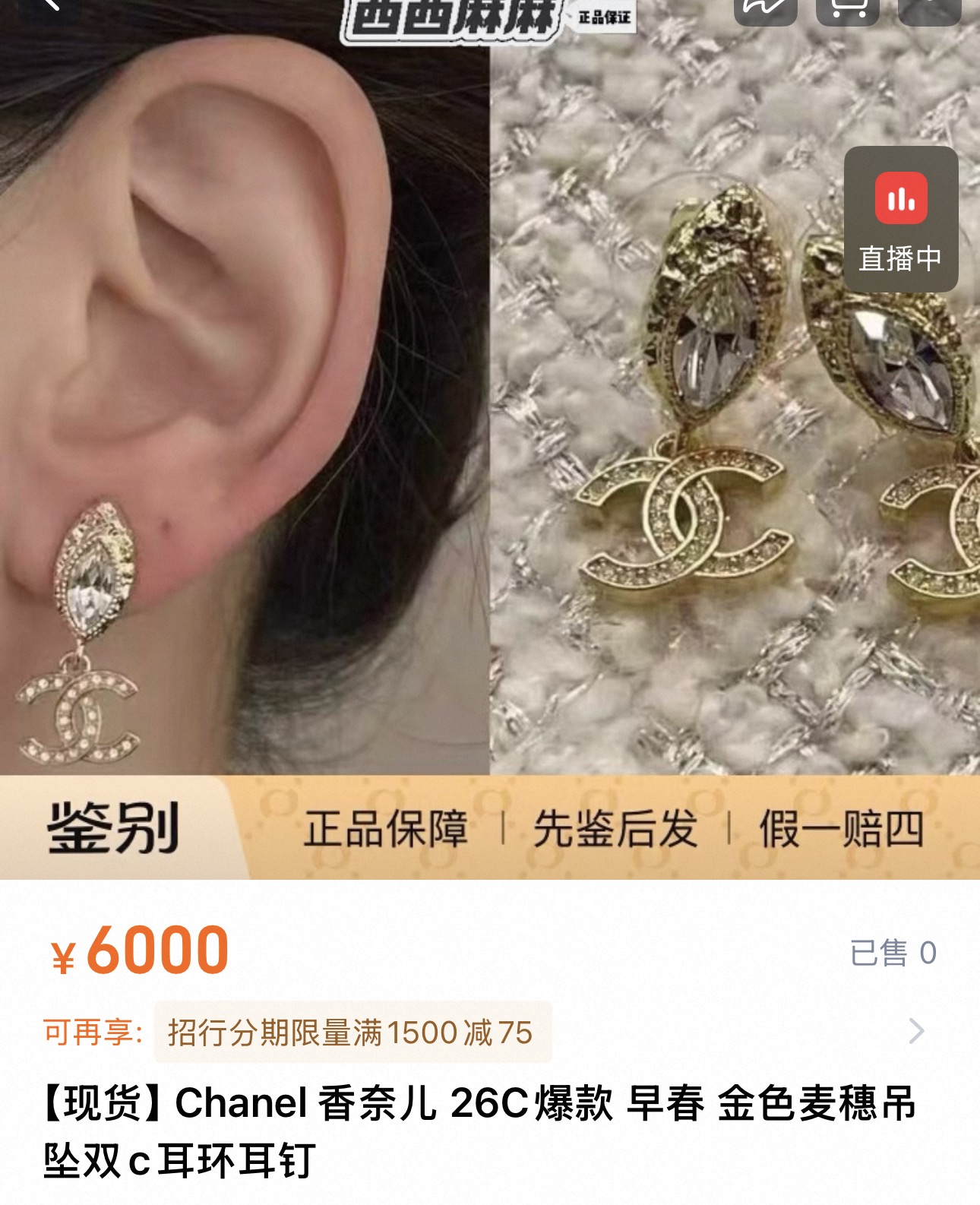
Task: Open the 鉴别 authenticity guarantee banner
Action: tap(490, 827)
